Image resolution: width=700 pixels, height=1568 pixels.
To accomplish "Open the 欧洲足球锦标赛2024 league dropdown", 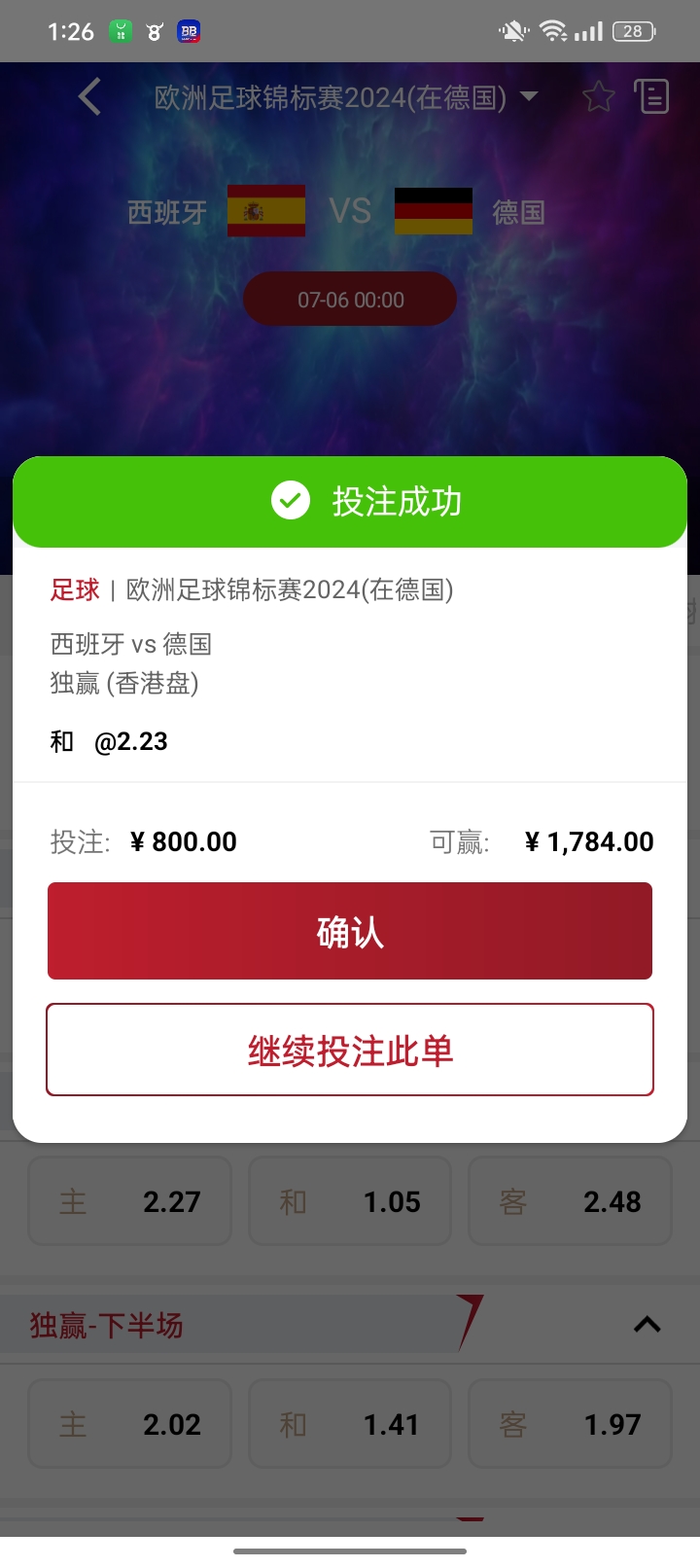I will pyautogui.click(x=346, y=97).
